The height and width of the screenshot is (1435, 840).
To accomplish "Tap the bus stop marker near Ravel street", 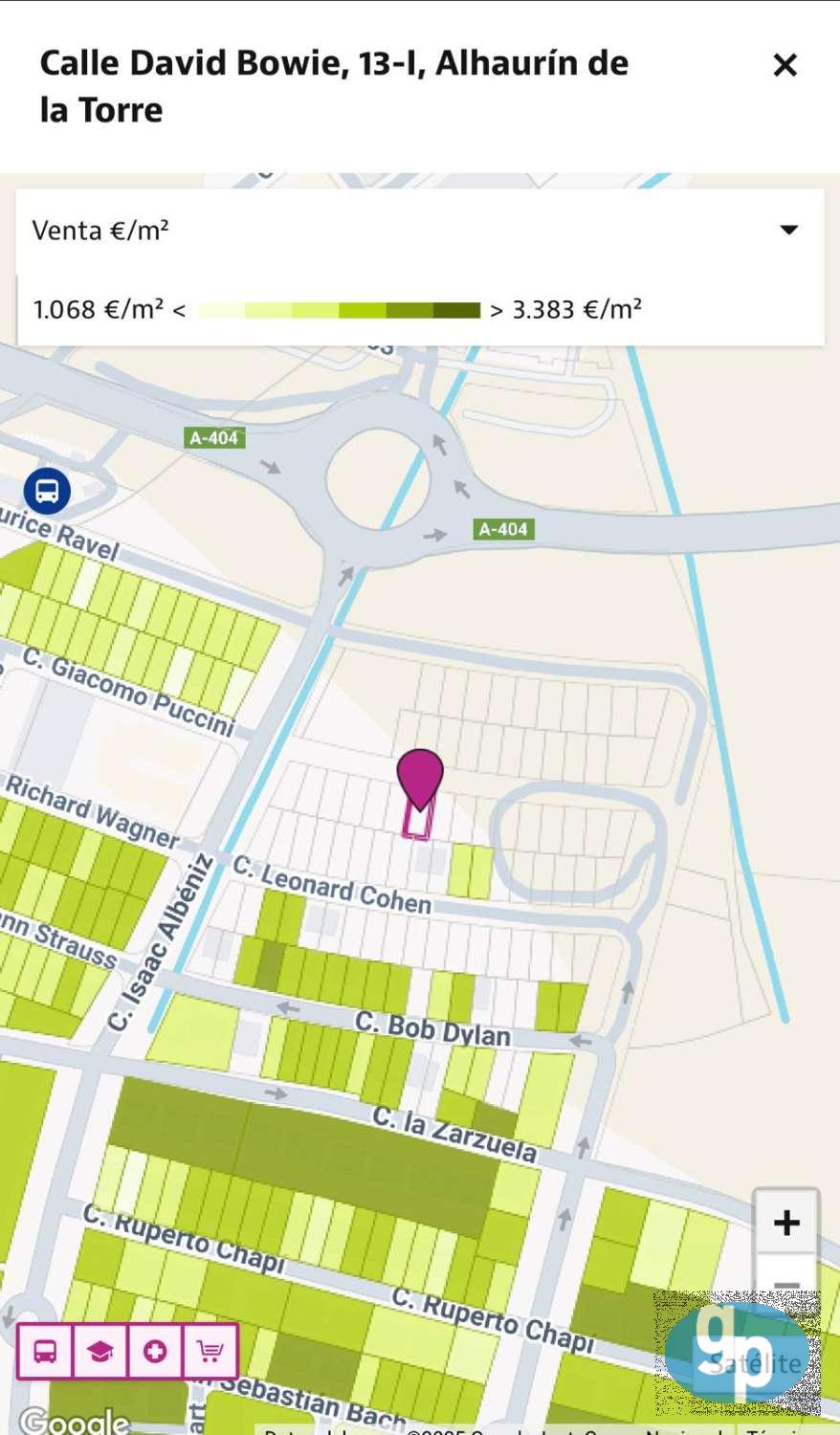I will coord(47,491).
